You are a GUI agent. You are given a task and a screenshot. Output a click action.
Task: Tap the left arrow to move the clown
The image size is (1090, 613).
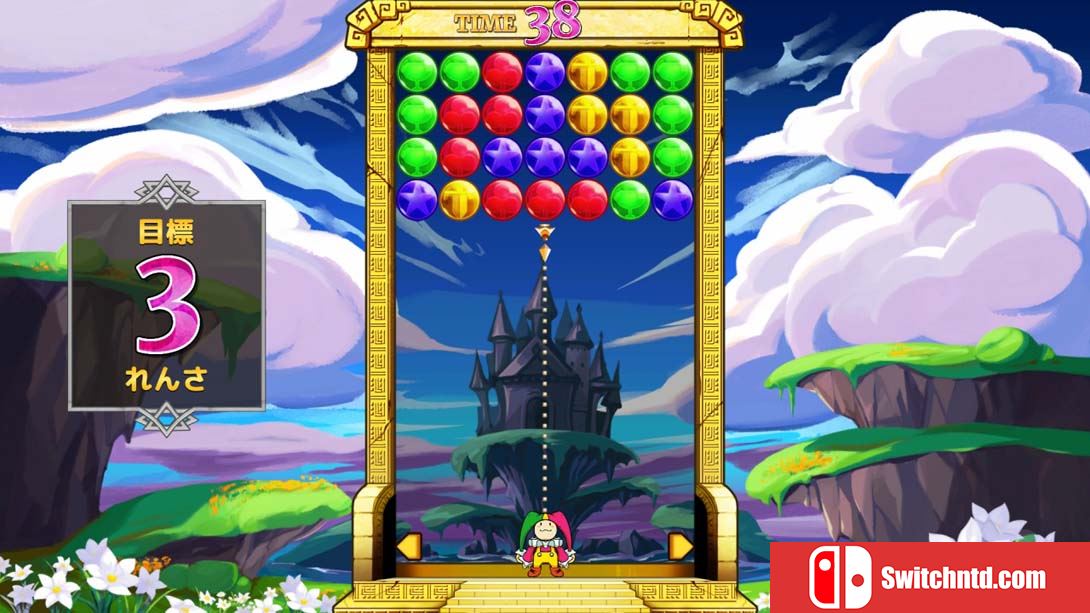tap(408, 546)
